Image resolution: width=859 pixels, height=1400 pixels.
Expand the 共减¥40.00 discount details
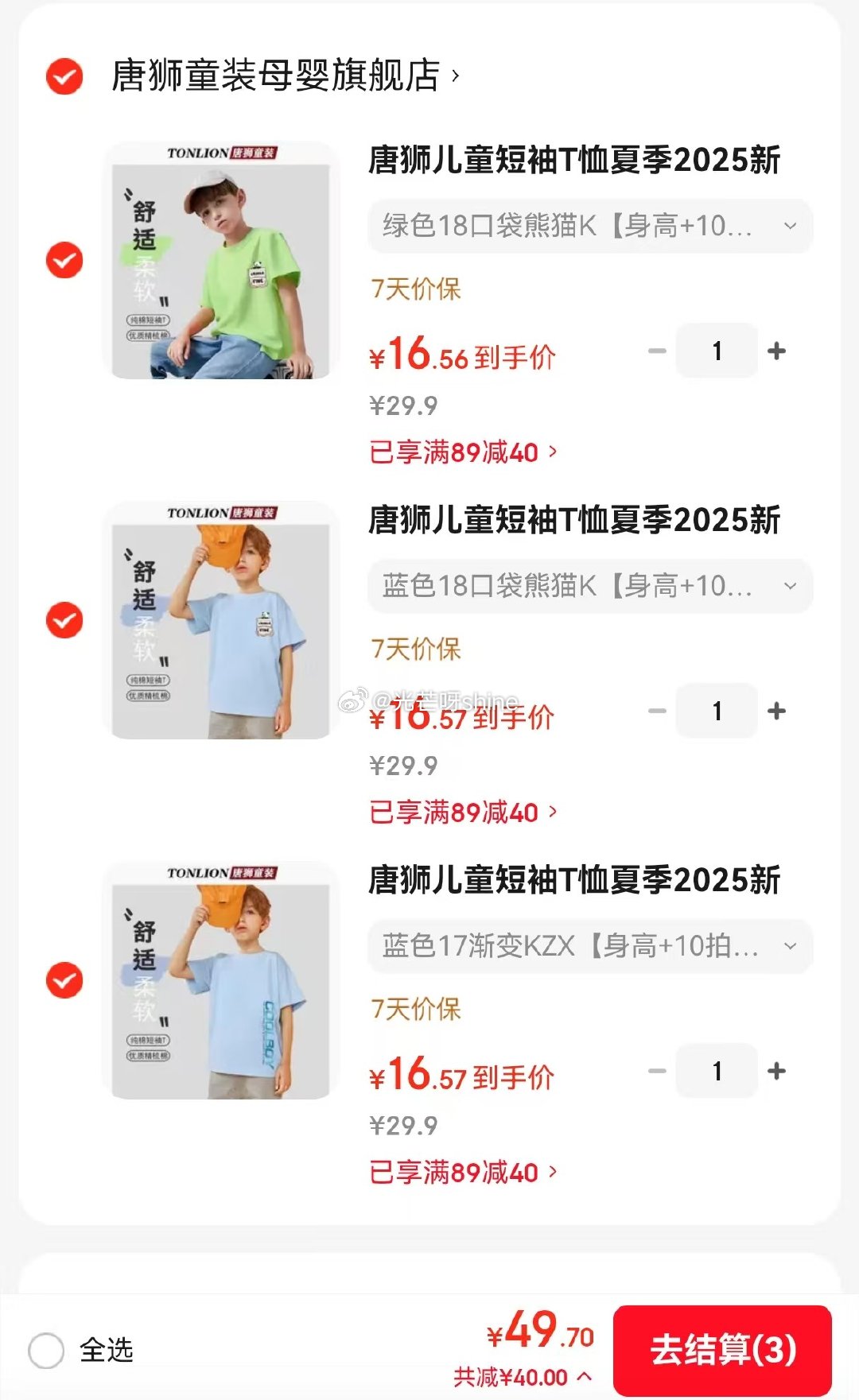[x=522, y=1377]
